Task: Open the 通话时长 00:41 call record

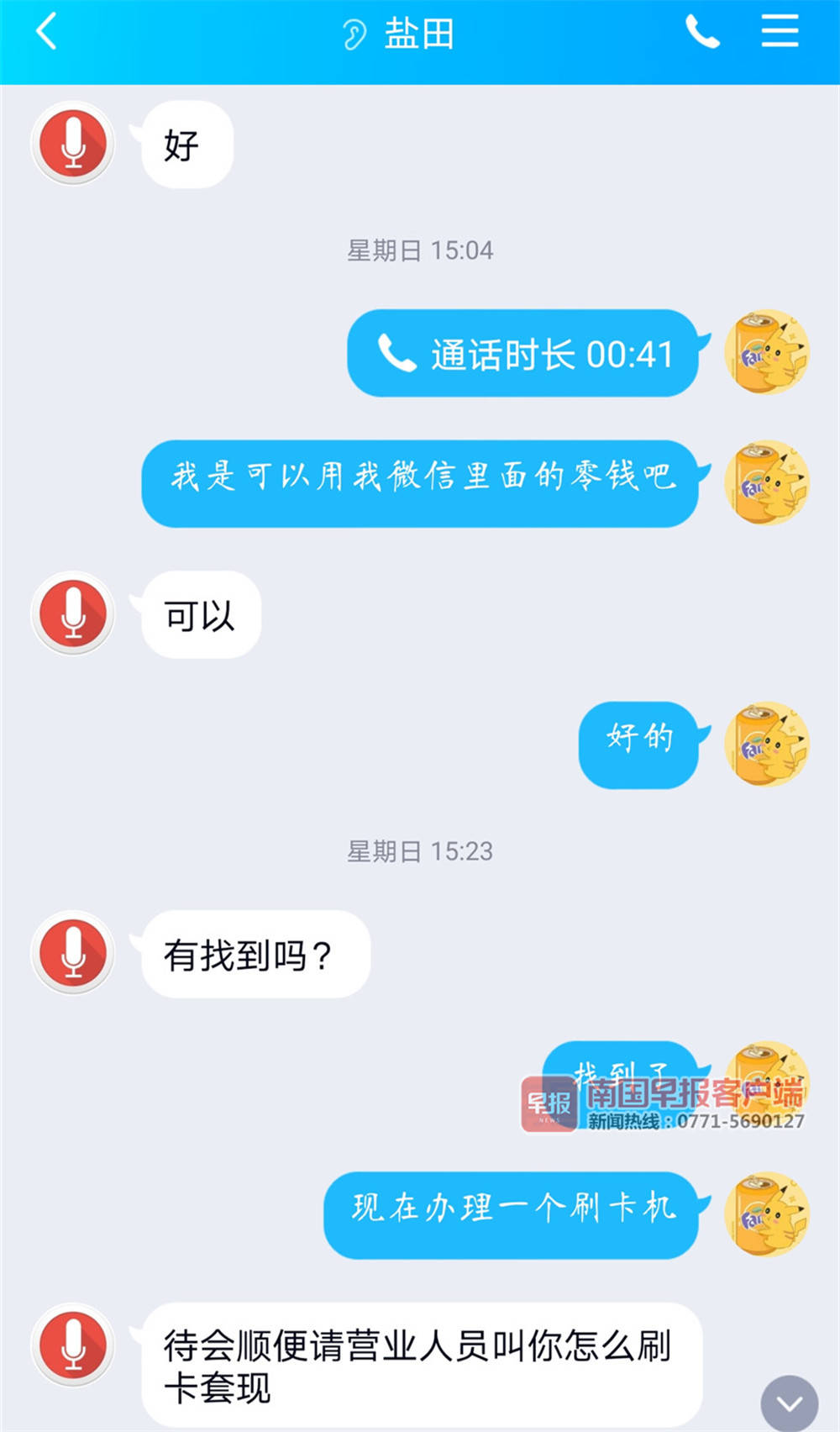Action: coord(522,354)
